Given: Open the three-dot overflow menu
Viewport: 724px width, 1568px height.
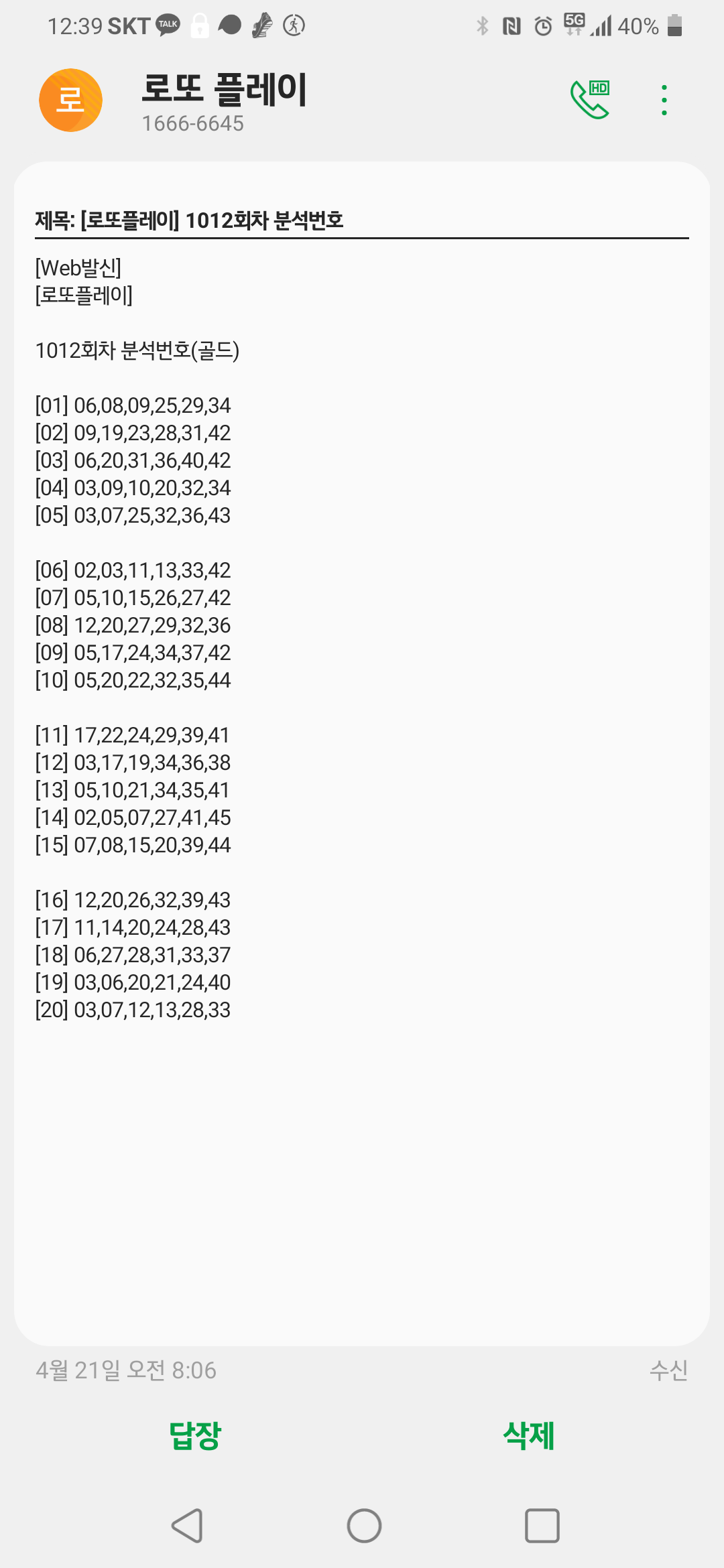Looking at the screenshot, I should (x=664, y=100).
